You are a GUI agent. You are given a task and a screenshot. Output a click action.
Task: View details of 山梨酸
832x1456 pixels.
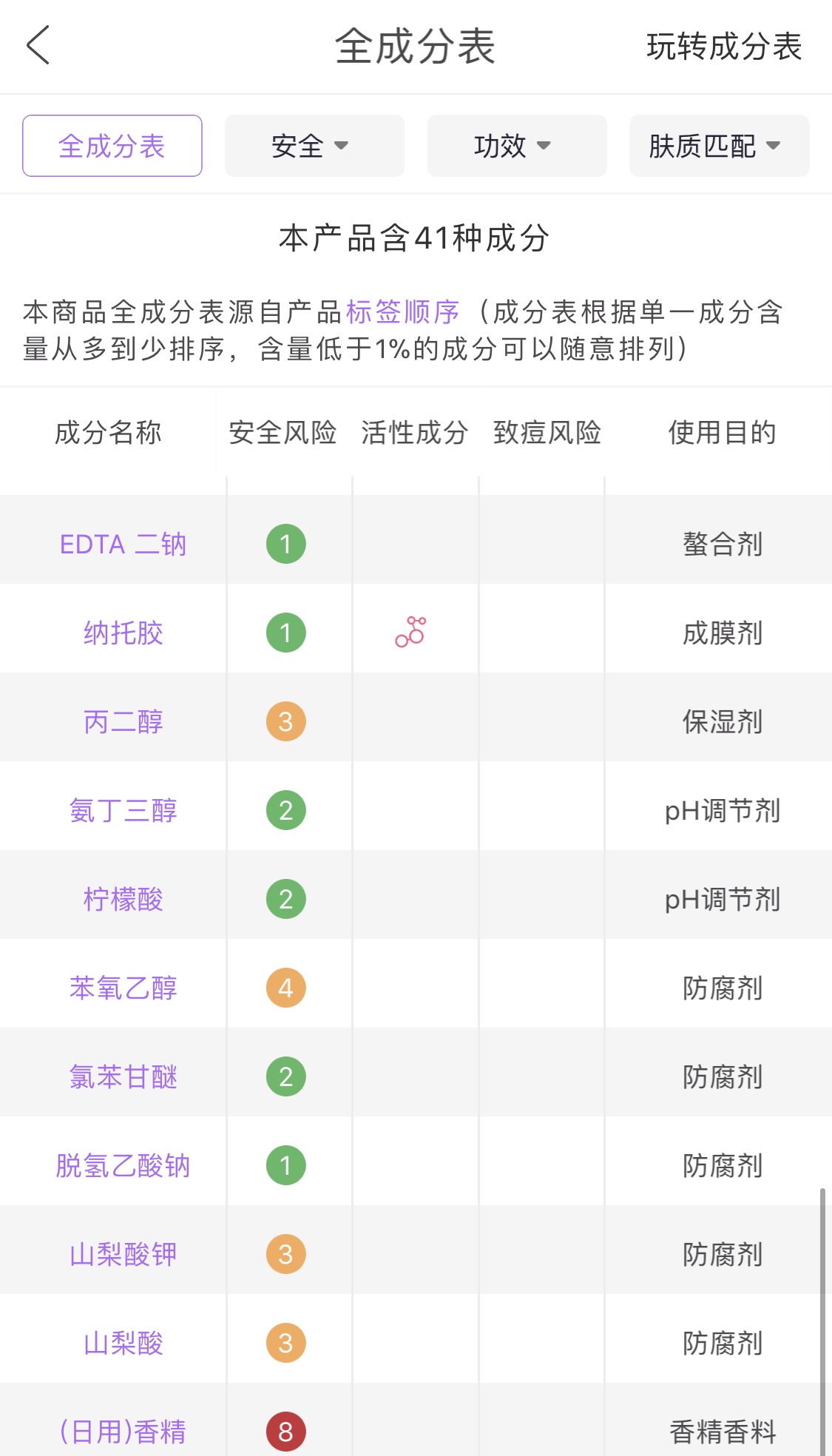[124, 1343]
